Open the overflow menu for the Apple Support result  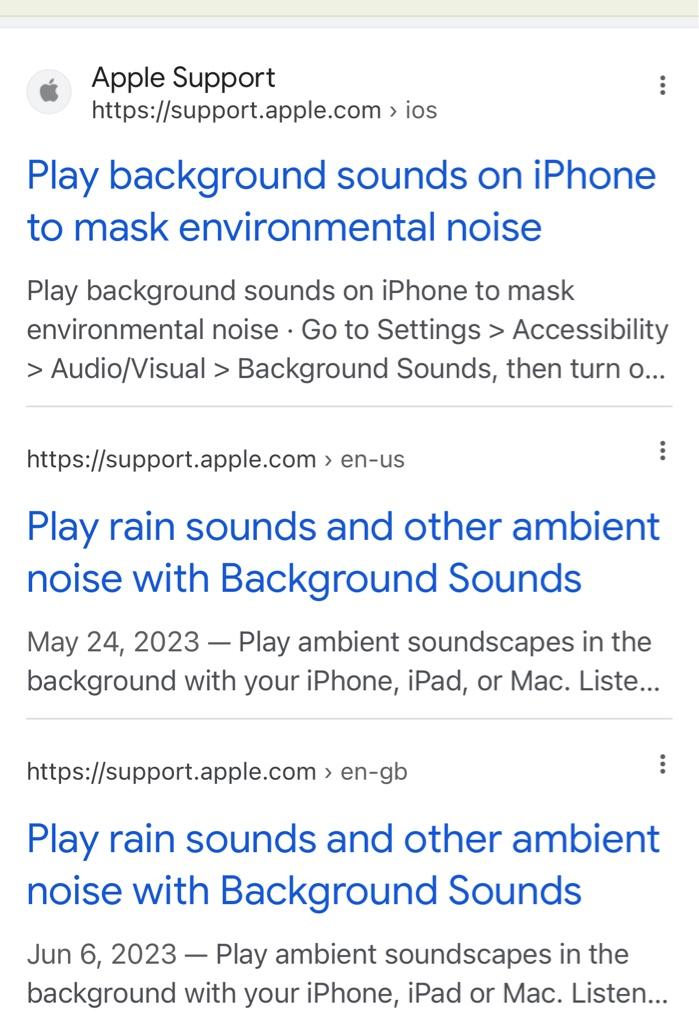point(662,86)
